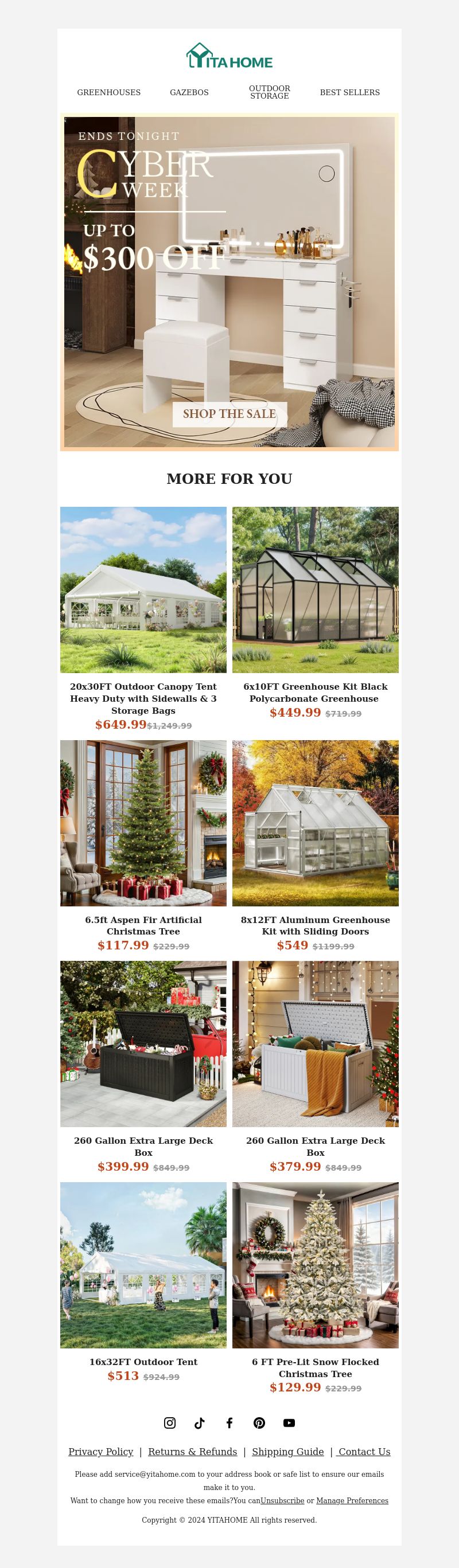The height and width of the screenshot is (1568, 459).
Task: Open the 20x30FT Outdoor Canopy Tent product
Action: pyautogui.click(x=143, y=589)
